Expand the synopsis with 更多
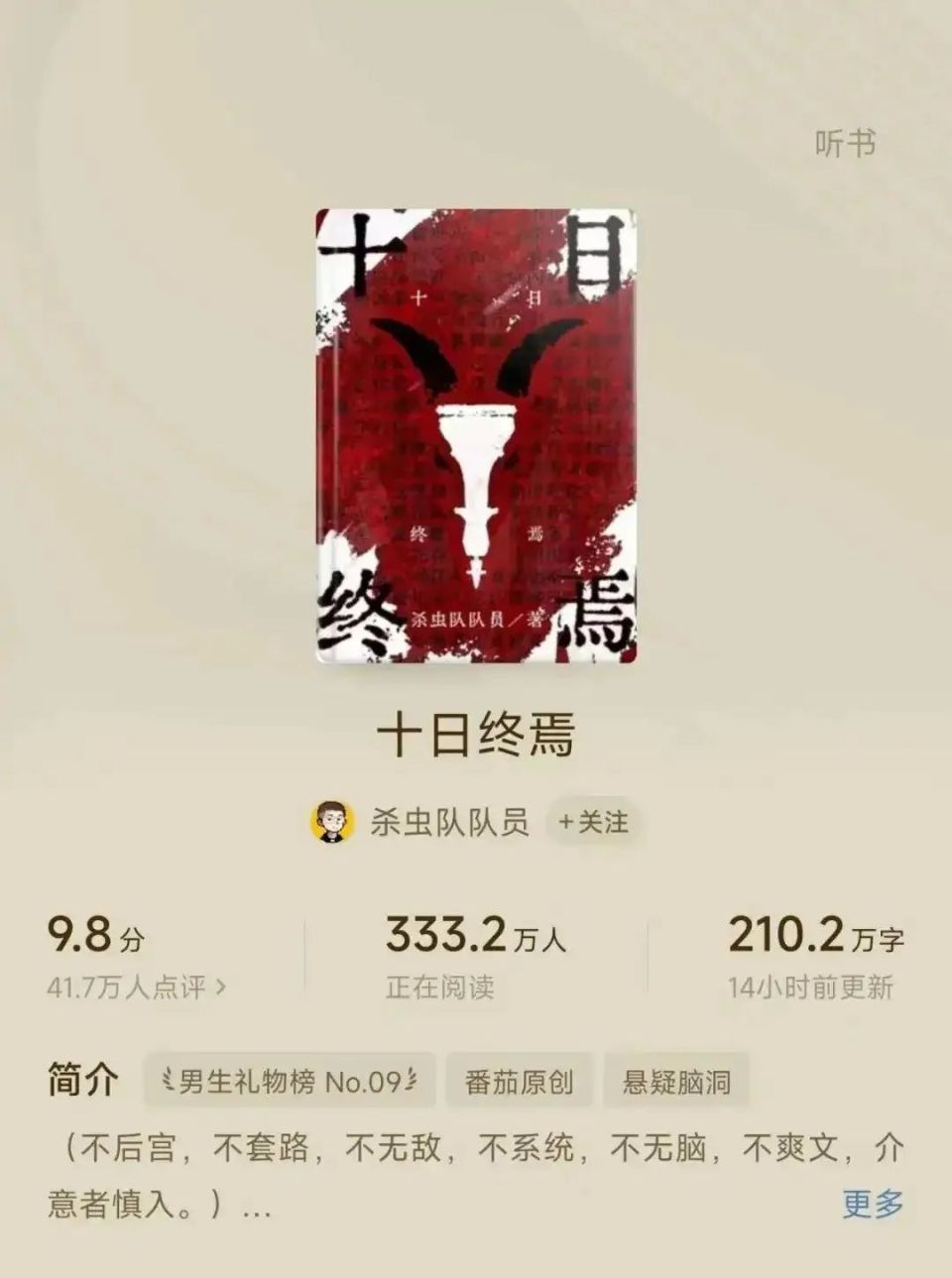The height and width of the screenshot is (1278, 952). [872, 1205]
